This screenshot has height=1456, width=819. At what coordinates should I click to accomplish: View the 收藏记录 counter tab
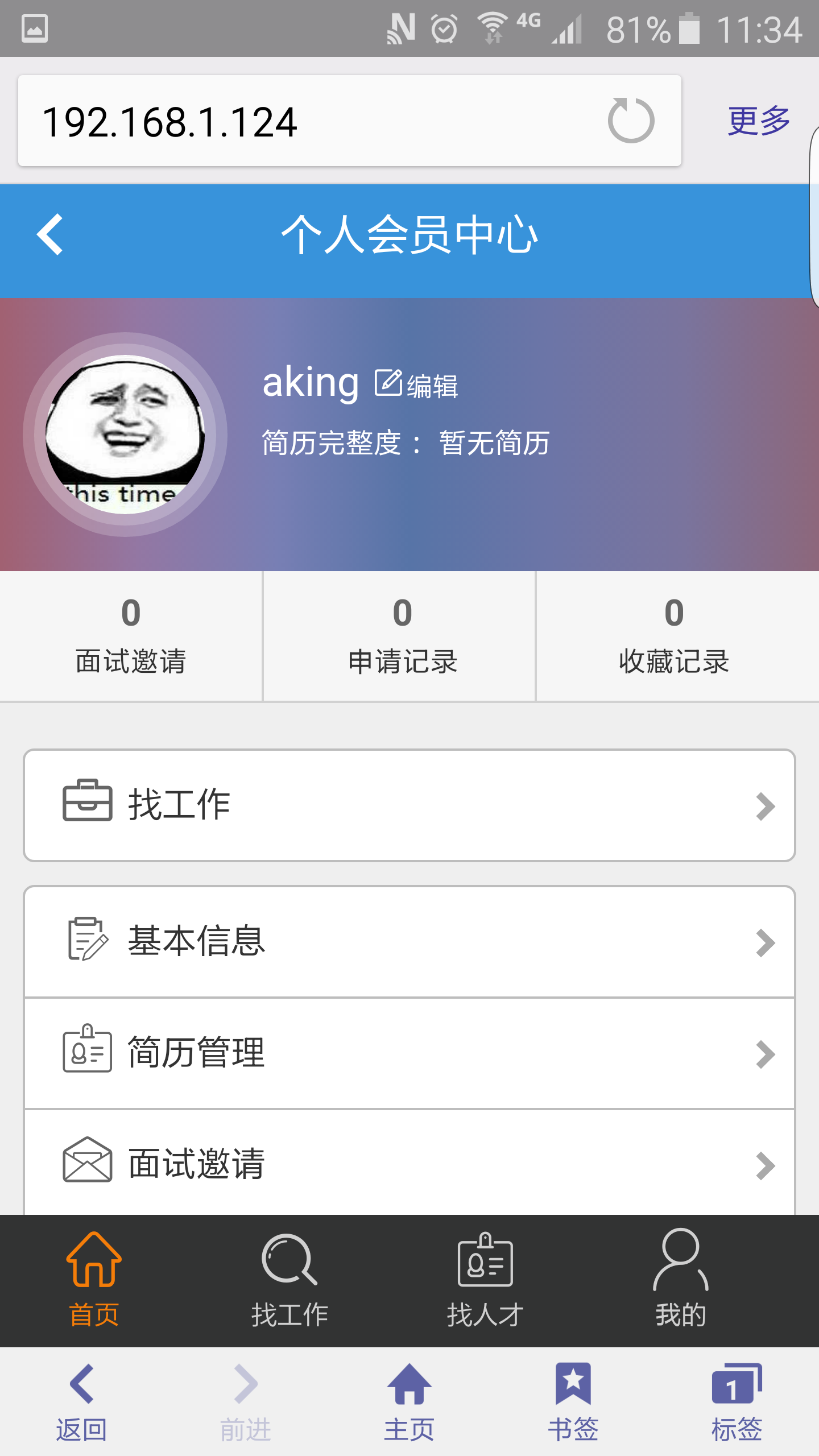click(674, 636)
